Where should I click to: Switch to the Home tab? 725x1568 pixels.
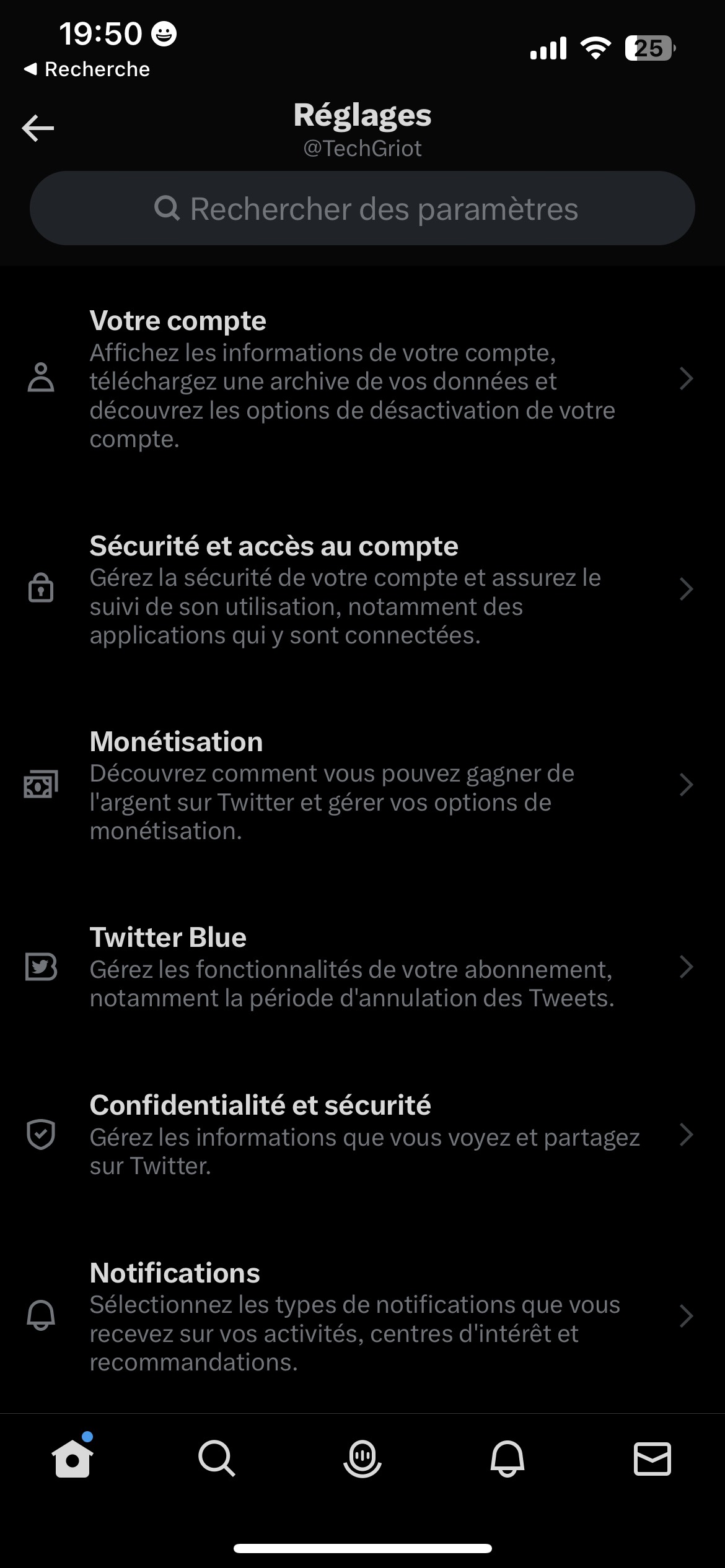pyautogui.click(x=72, y=1458)
